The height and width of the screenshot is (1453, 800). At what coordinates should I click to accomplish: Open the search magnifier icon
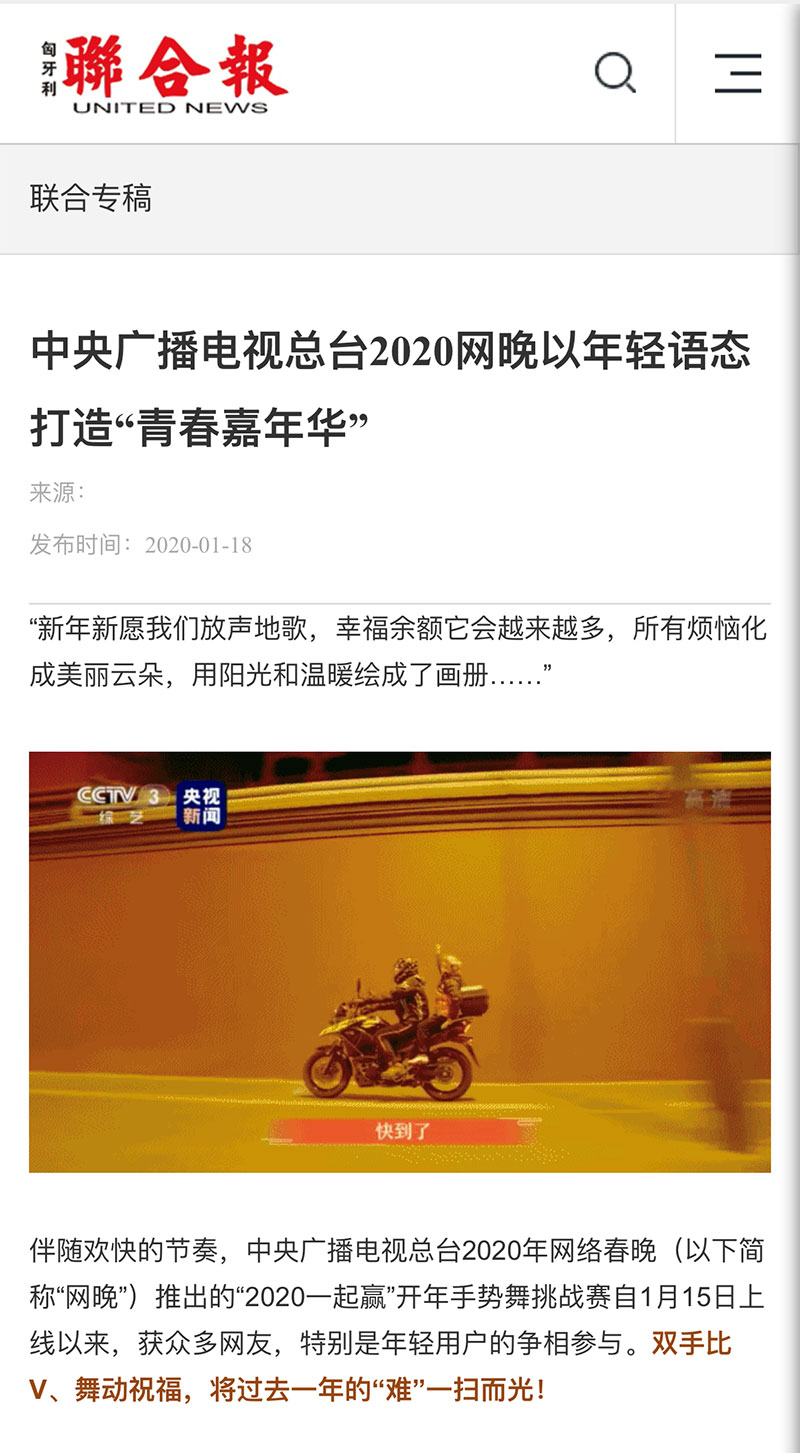coord(615,73)
